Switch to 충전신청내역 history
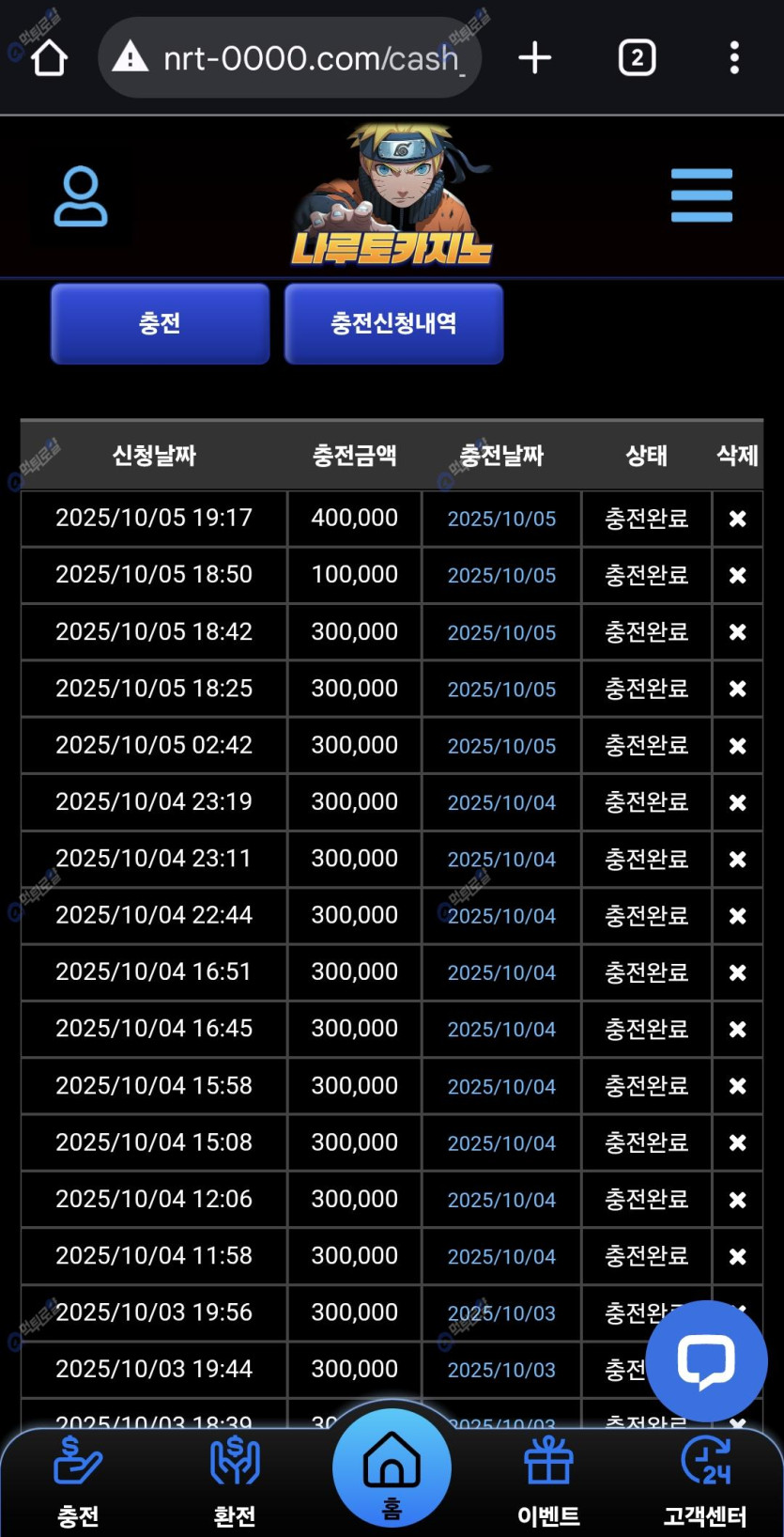This screenshot has height=1537, width=784. tap(393, 323)
